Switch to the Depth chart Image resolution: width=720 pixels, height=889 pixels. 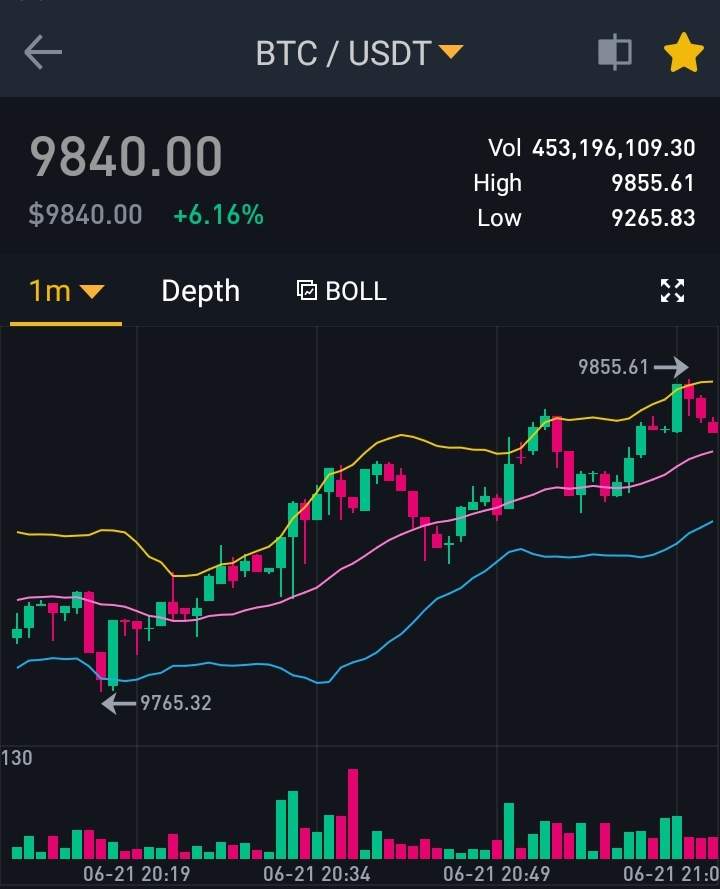coord(200,291)
